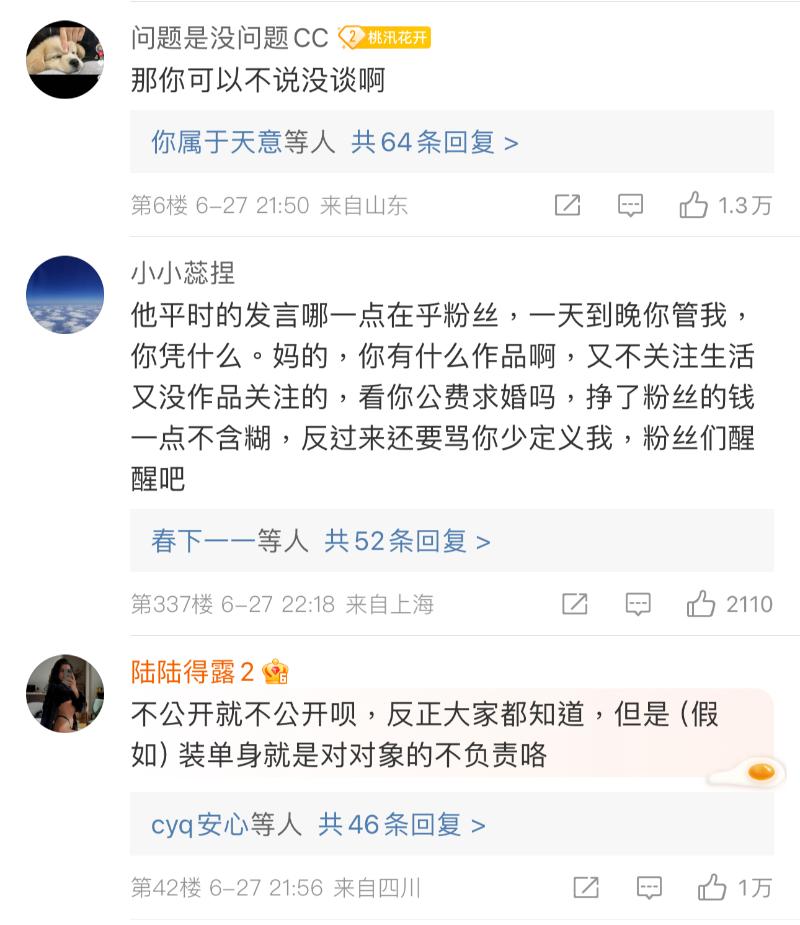
Task: Like the comment with 1.3万 likes
Action: point(694,206)
